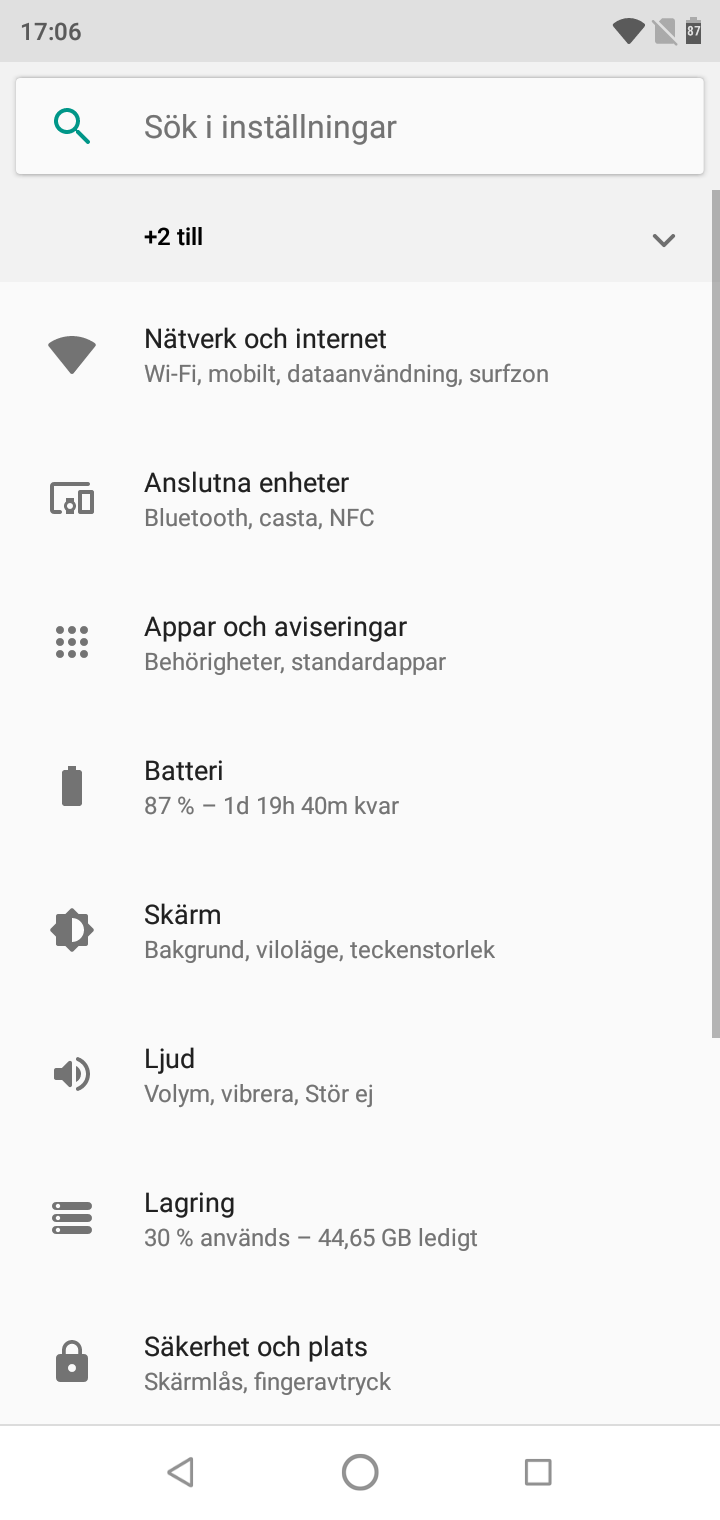Tap the system back button
This screenshot has height=1520, width=720.
click(181, 1472)
